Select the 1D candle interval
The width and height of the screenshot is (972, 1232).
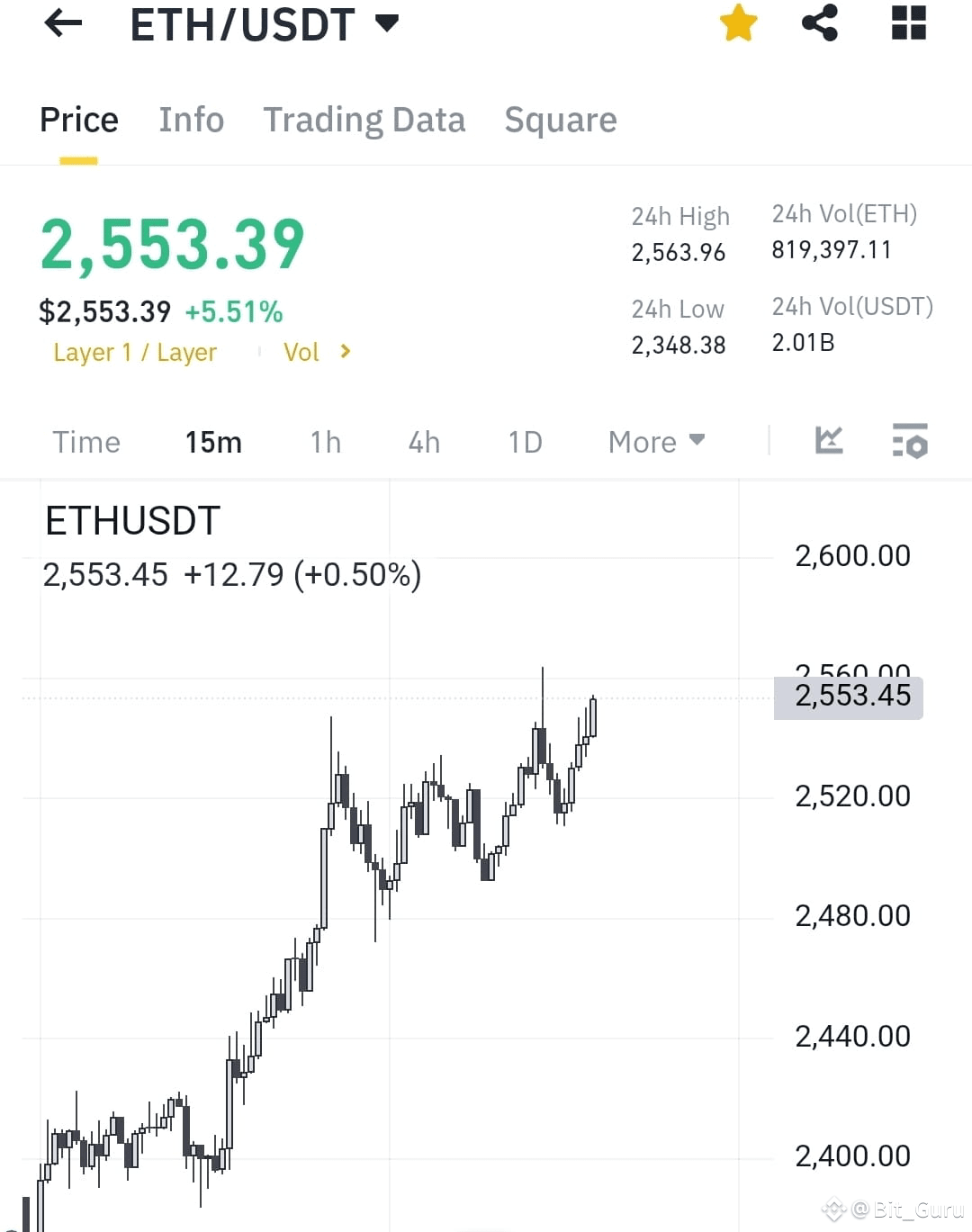pyautogui.click(x=525, y=442)
